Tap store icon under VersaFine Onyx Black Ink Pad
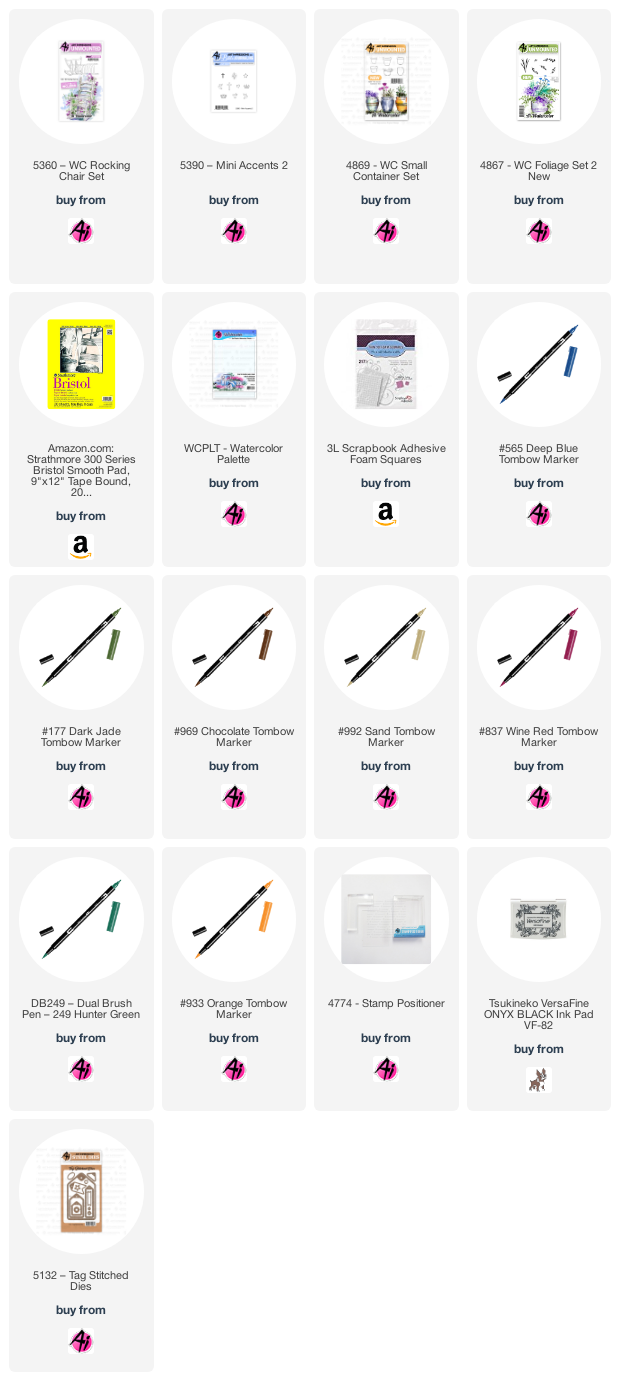Viewport: 620px width, 1392px height. tap(539, 1080)
